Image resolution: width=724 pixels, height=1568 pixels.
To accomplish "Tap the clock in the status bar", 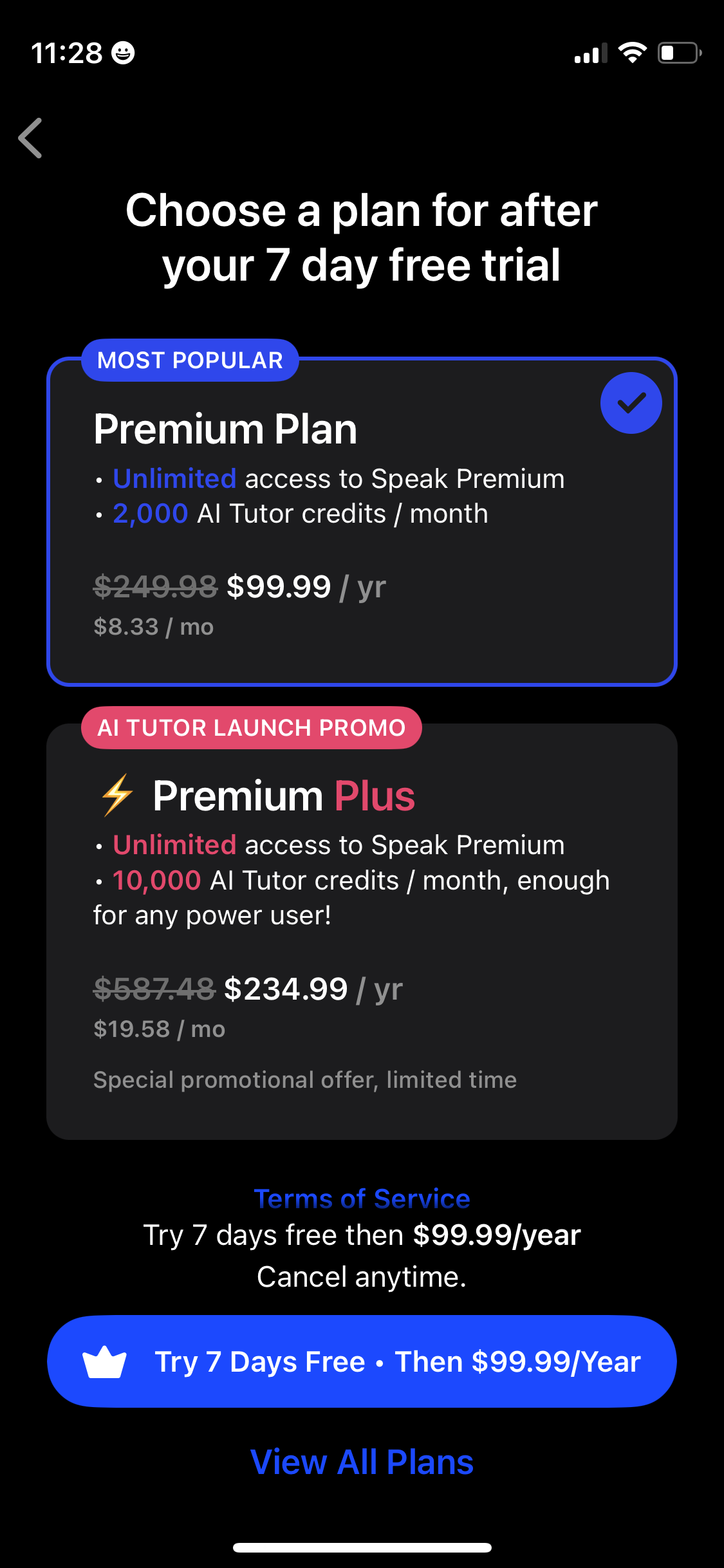I will (67, 54).
